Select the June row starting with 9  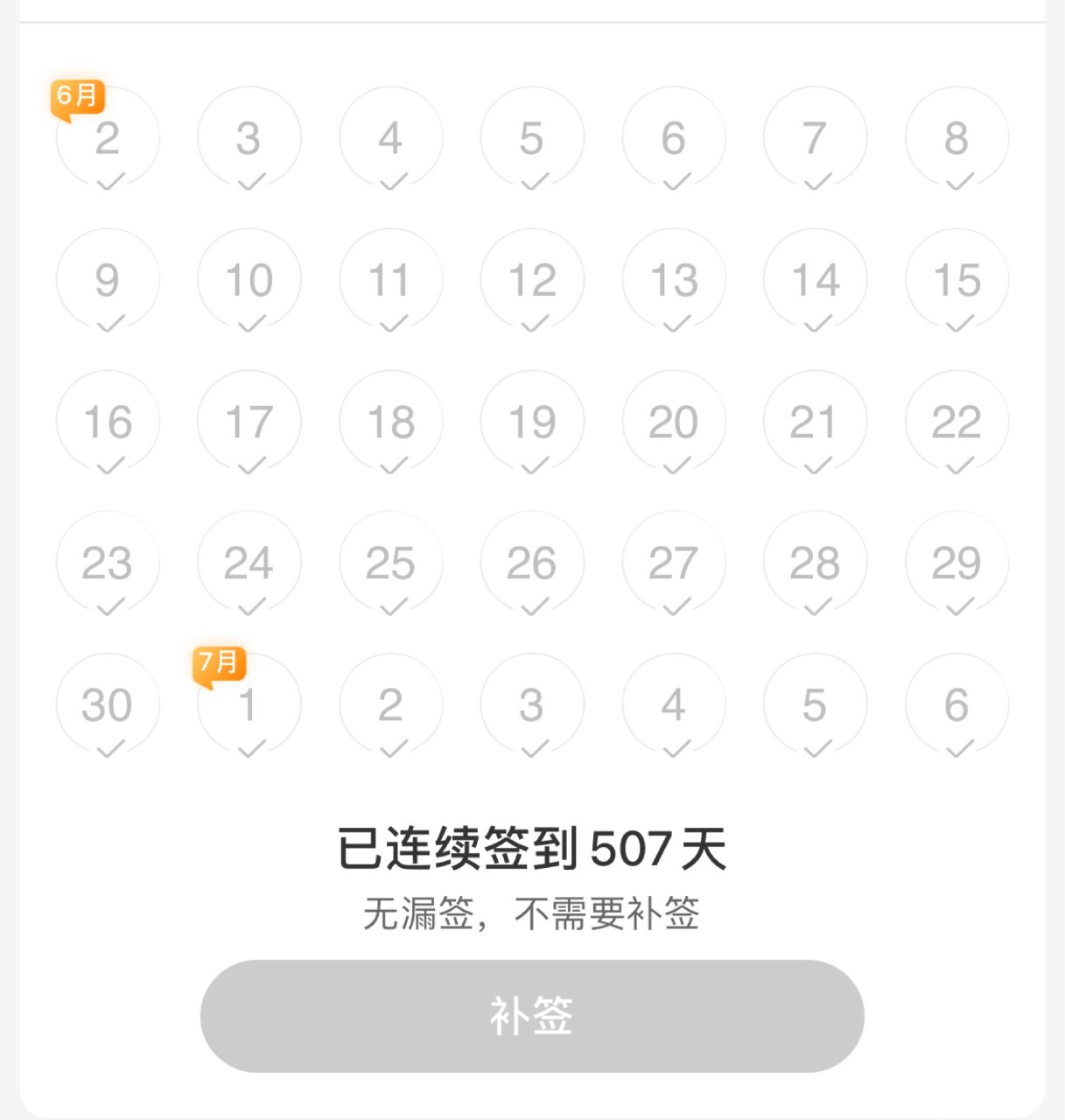[x=108, y=280]
